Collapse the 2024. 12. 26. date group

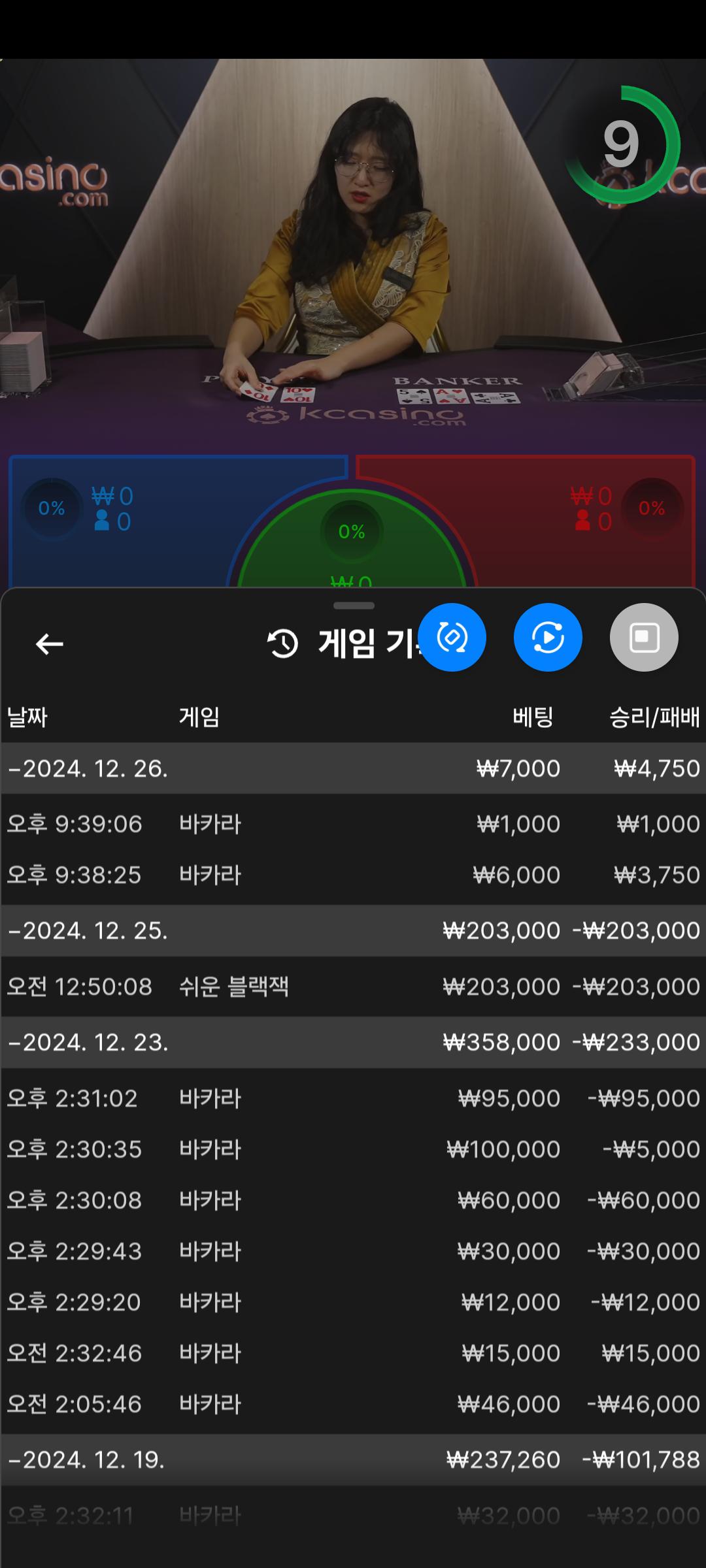[x=88, y=768]
